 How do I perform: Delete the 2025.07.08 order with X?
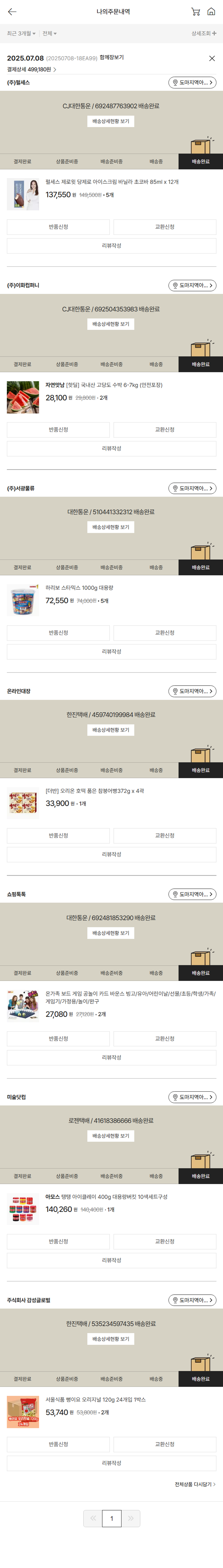tap(211, 58)
